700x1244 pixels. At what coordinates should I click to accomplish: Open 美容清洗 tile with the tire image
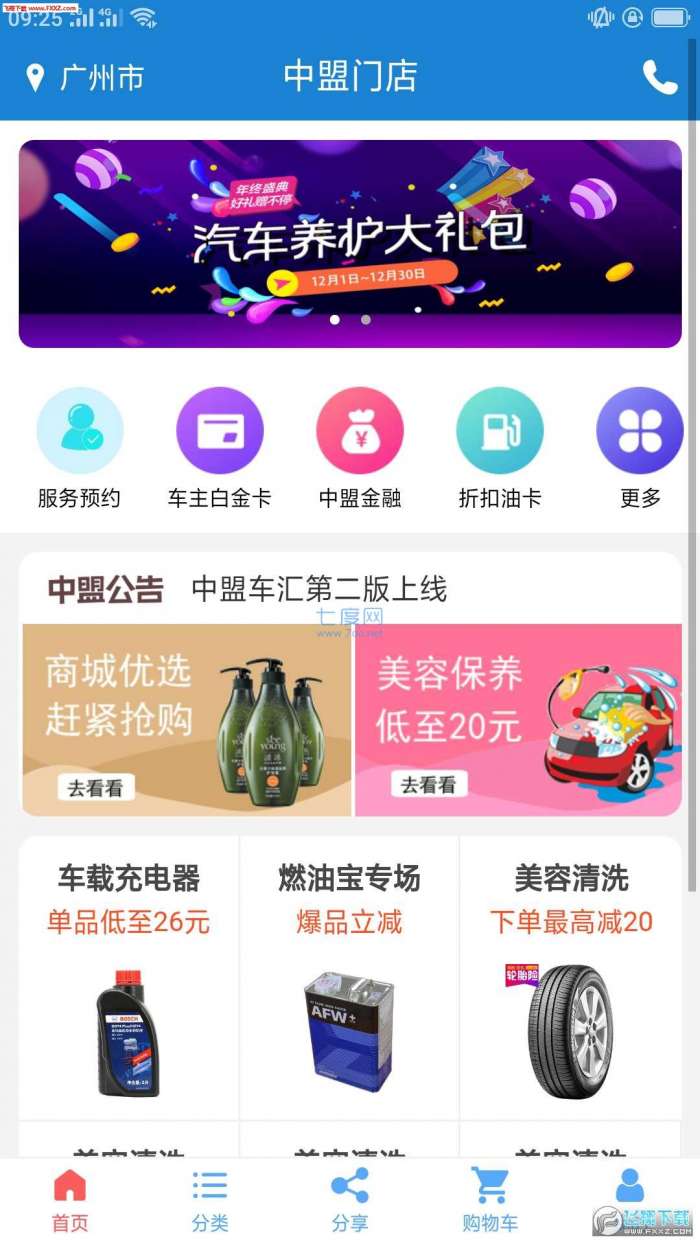[x=570, y=978]
